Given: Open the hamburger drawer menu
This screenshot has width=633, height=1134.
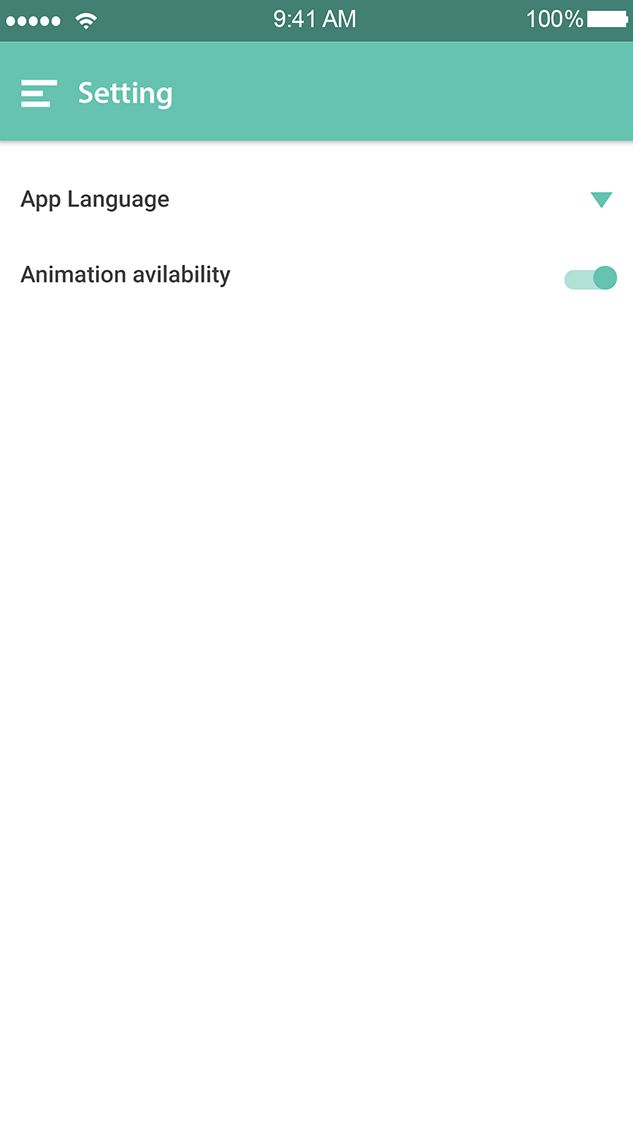Looking at the screenshot, I should point(38,94).
